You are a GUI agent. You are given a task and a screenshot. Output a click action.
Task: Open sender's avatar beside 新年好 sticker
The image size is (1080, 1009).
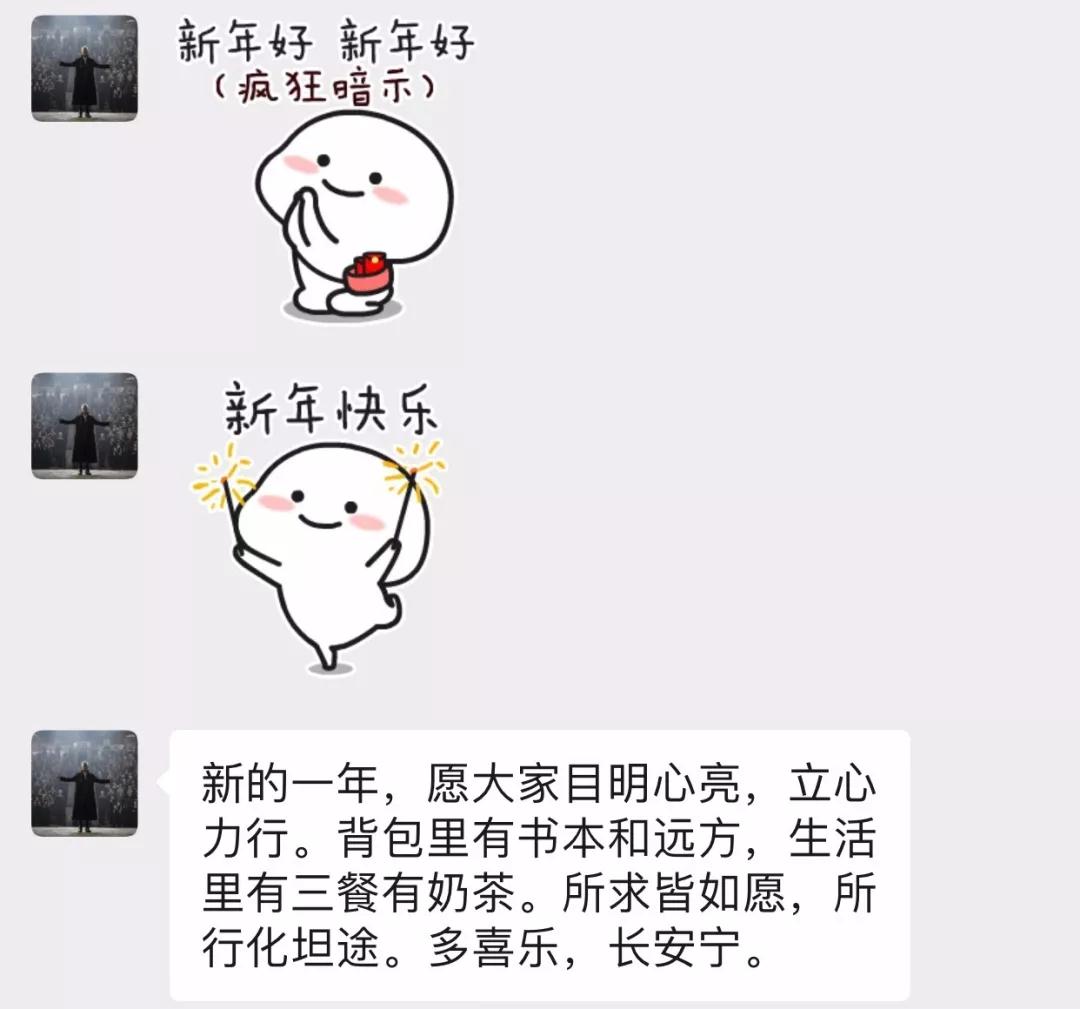84,68
